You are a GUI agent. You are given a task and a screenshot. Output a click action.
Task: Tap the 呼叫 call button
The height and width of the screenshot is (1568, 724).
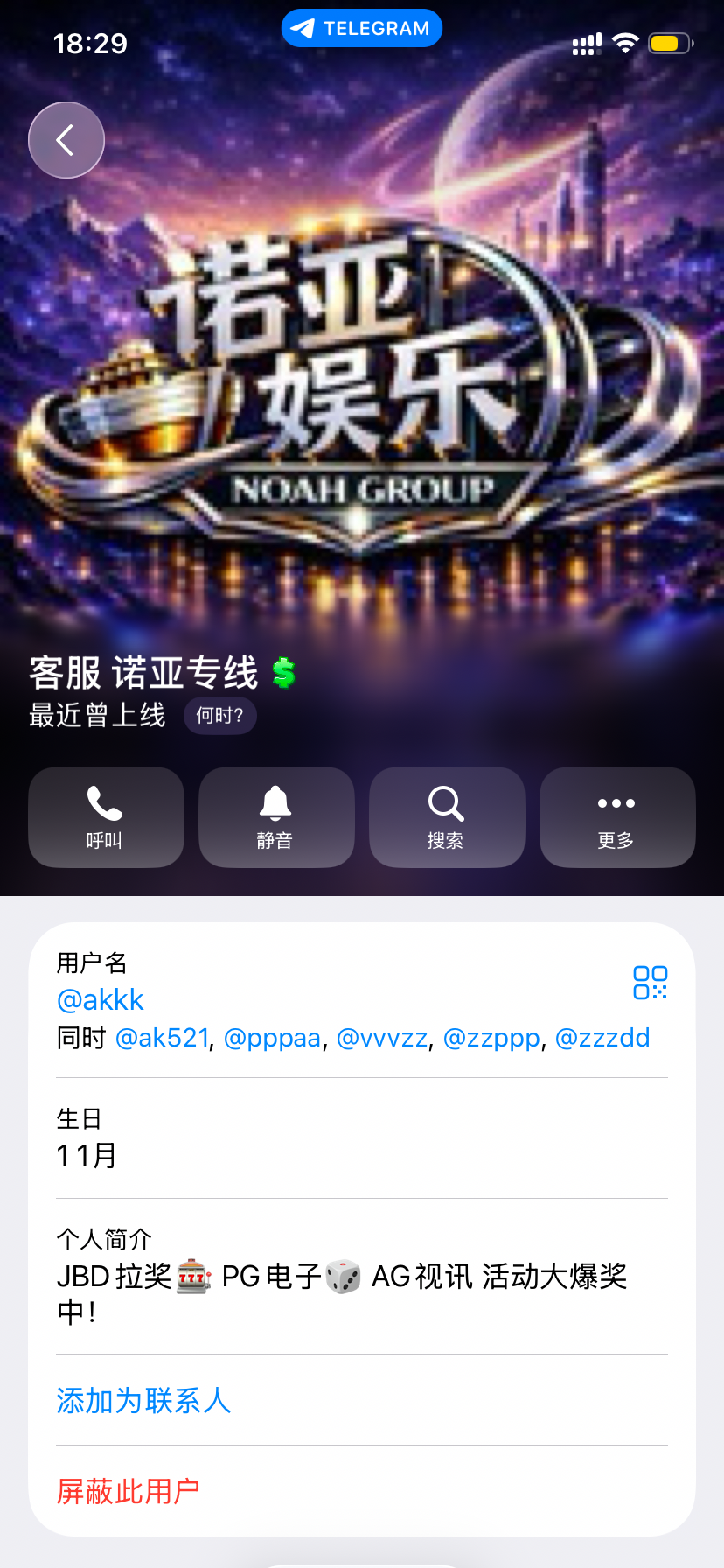click(106, 817)
